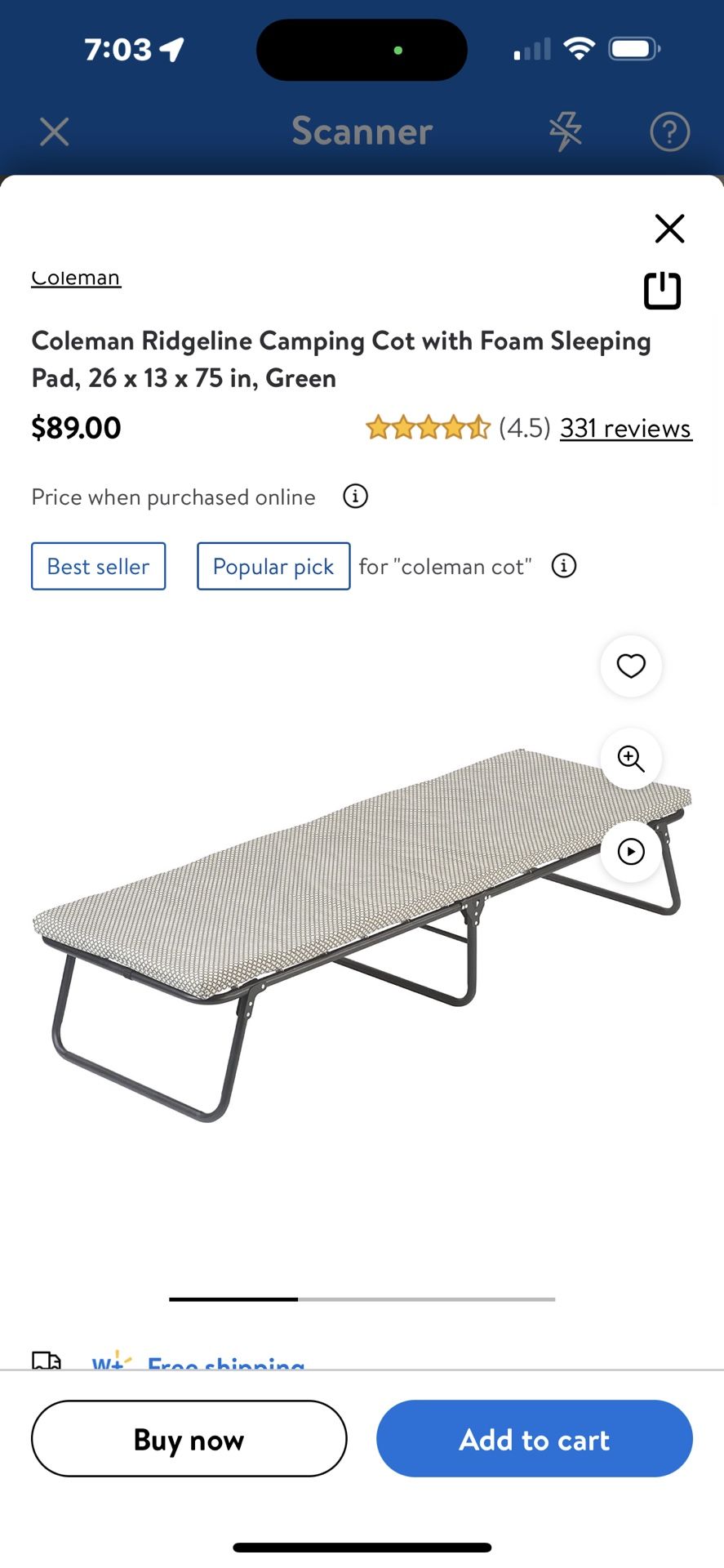
Task: Add to cart the Coleman cot
Action: point(535,1439)
